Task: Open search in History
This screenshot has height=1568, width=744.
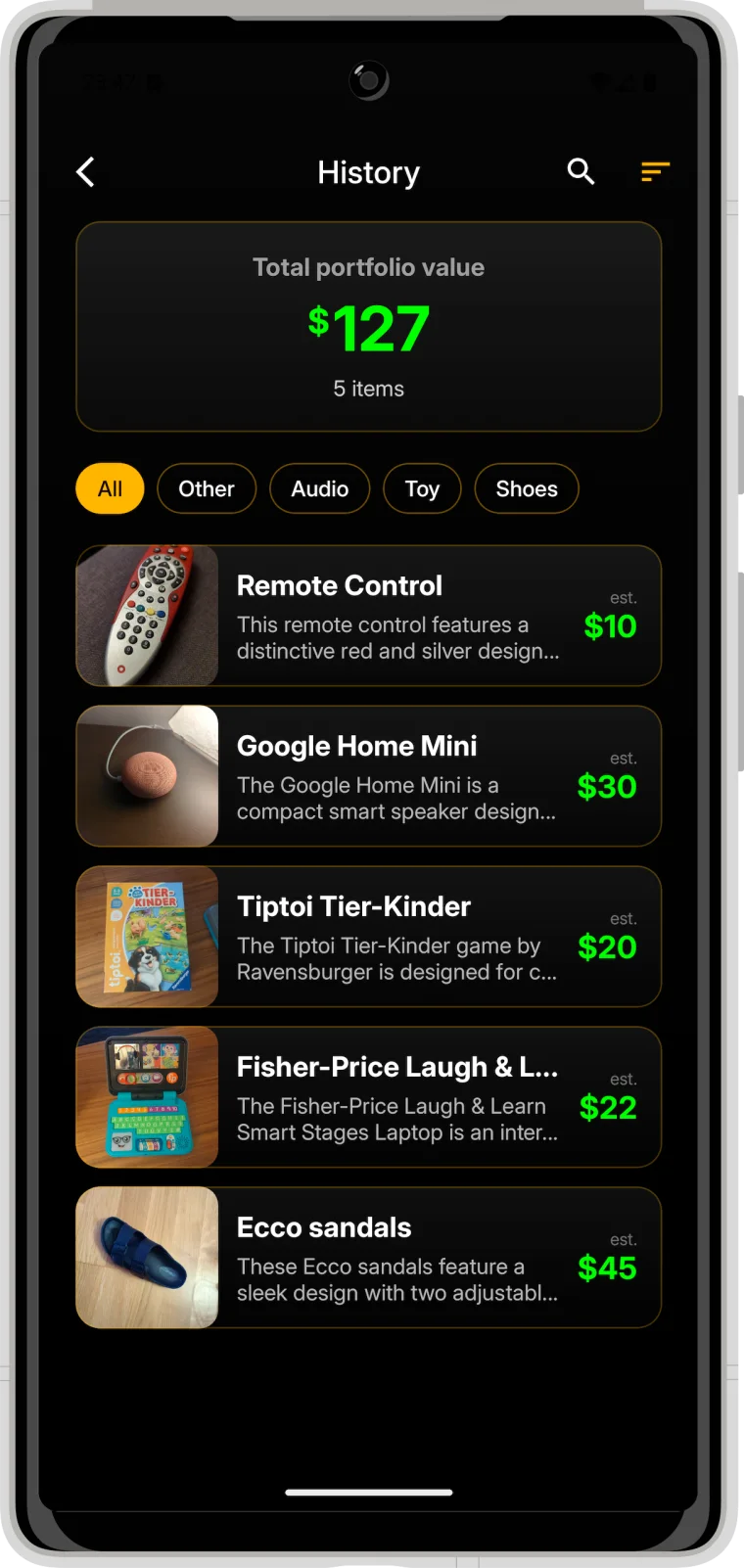Action: (581, 171)
